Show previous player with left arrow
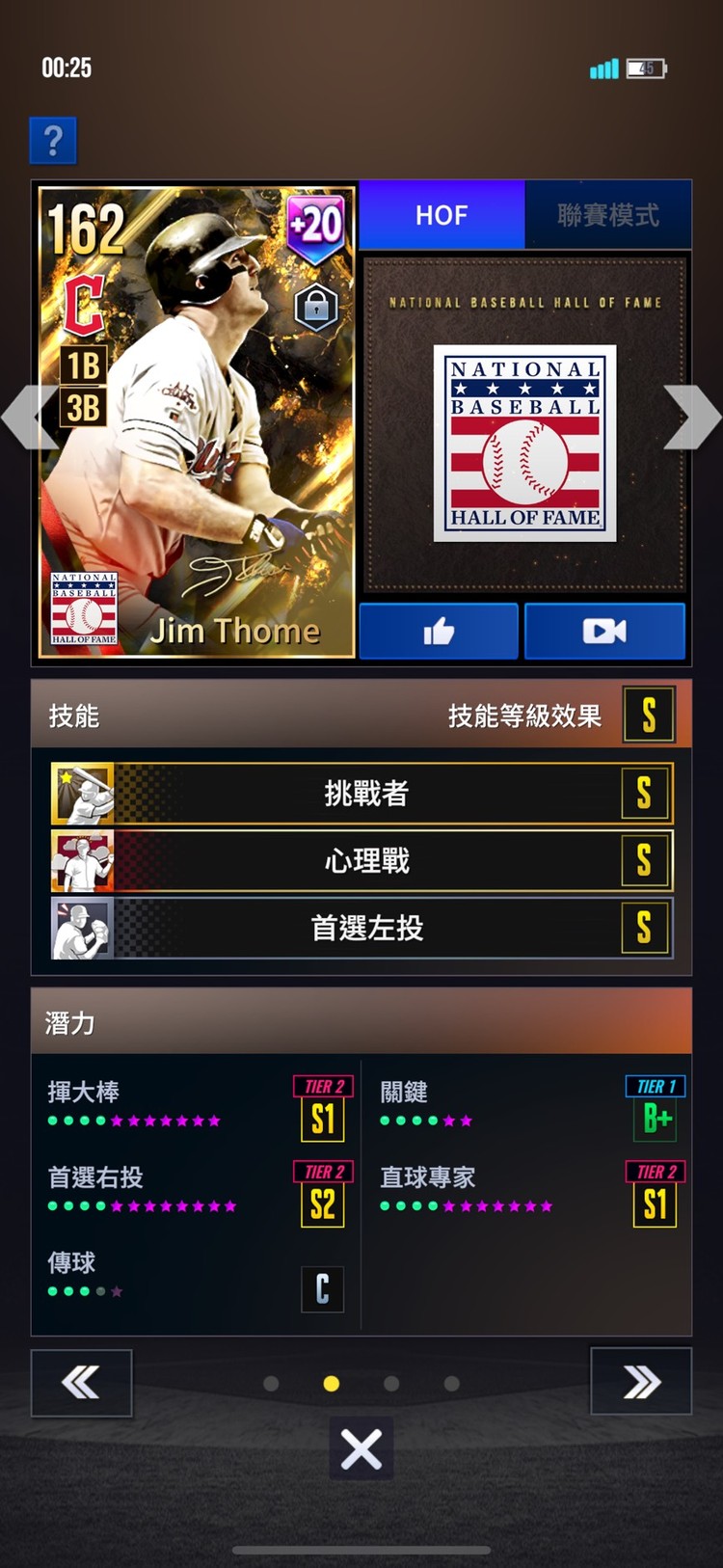The height and width of the screenshot is (1568, 723). (29, 417)
